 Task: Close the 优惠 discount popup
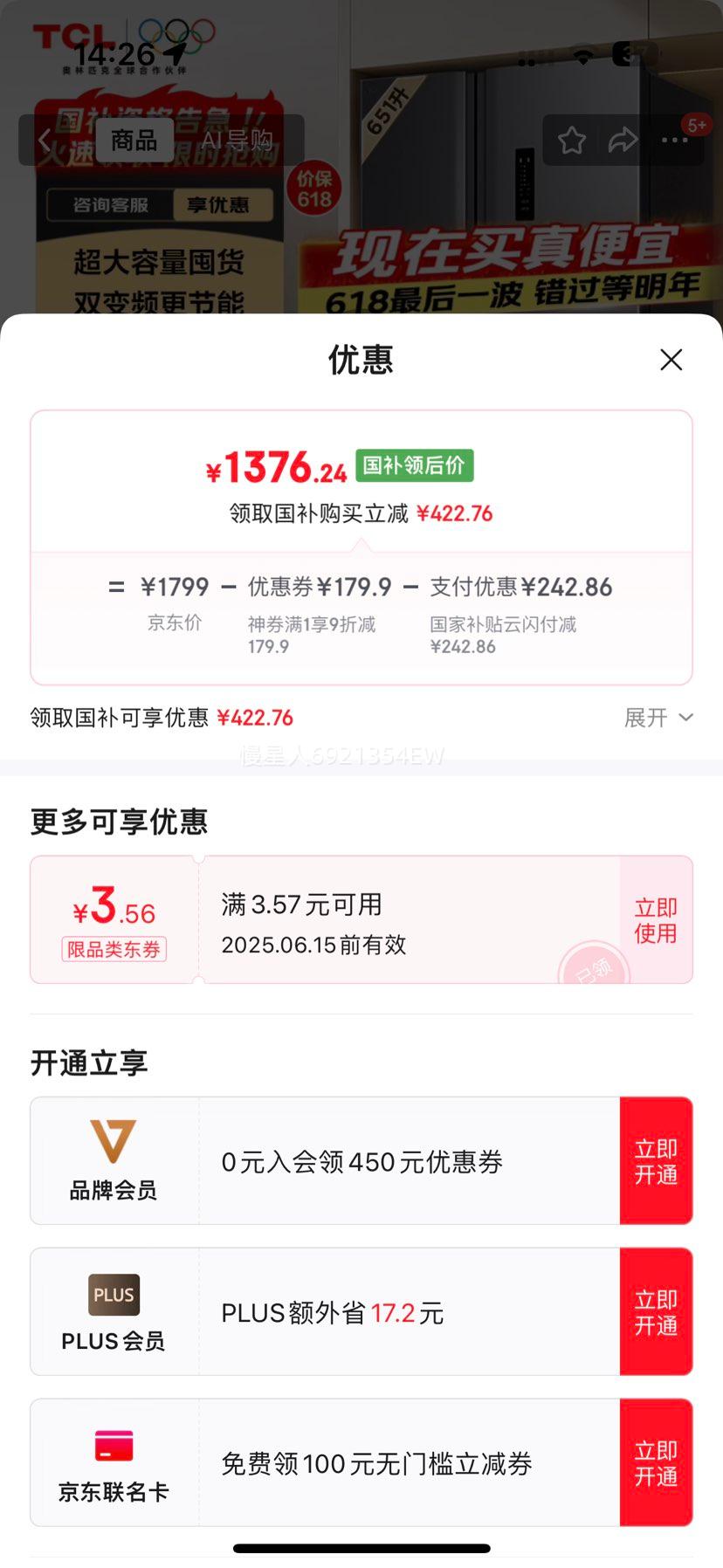tap(671, 360)
